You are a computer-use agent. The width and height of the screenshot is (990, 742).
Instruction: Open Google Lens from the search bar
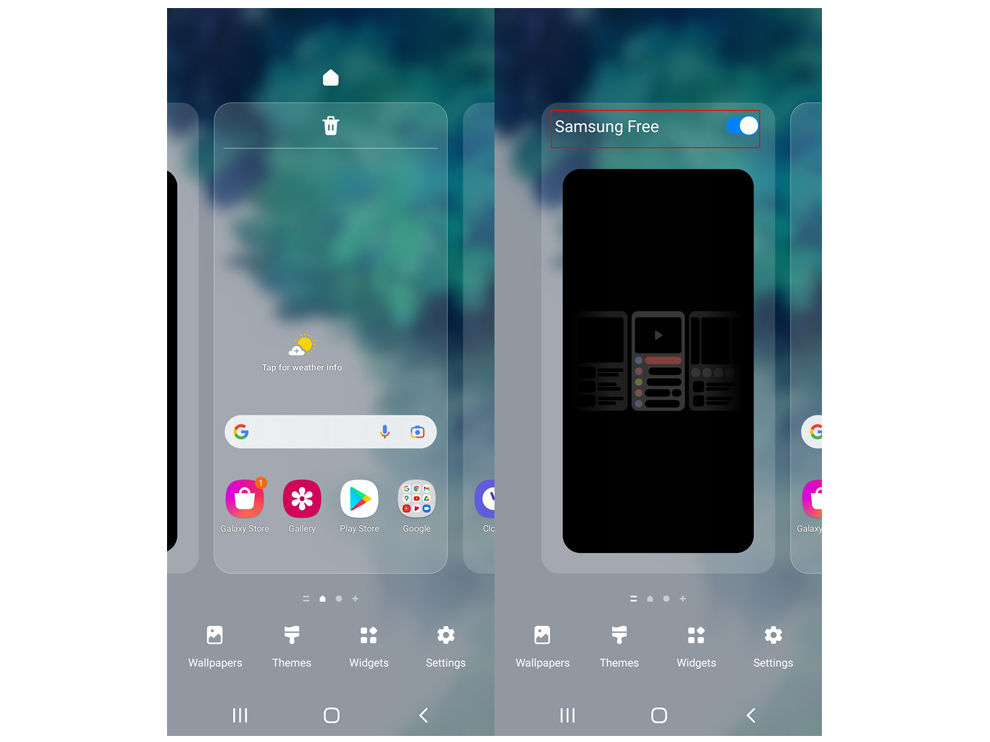pos(417,432)
